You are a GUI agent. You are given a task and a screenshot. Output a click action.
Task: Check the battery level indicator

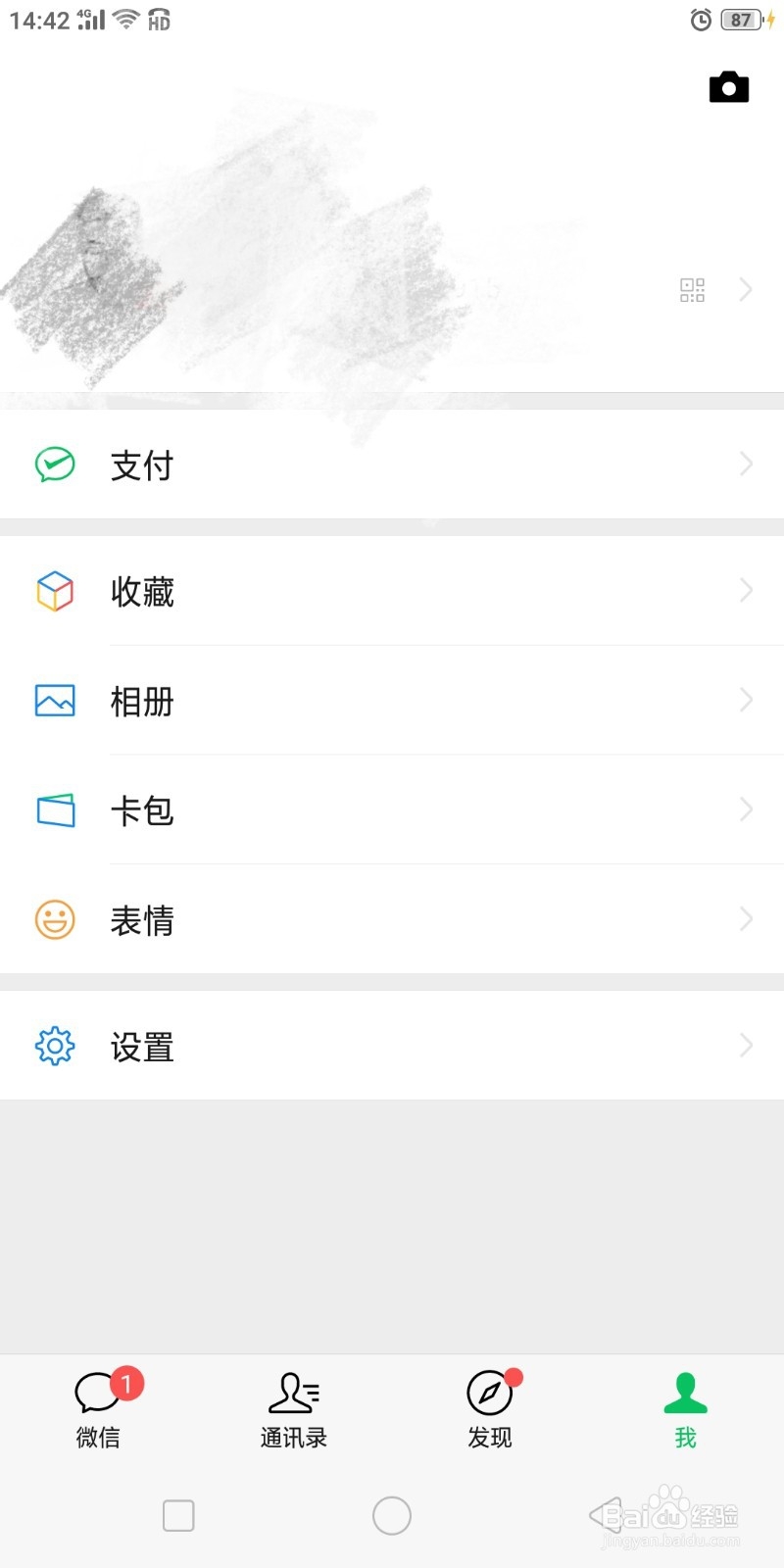pos(740,19)
